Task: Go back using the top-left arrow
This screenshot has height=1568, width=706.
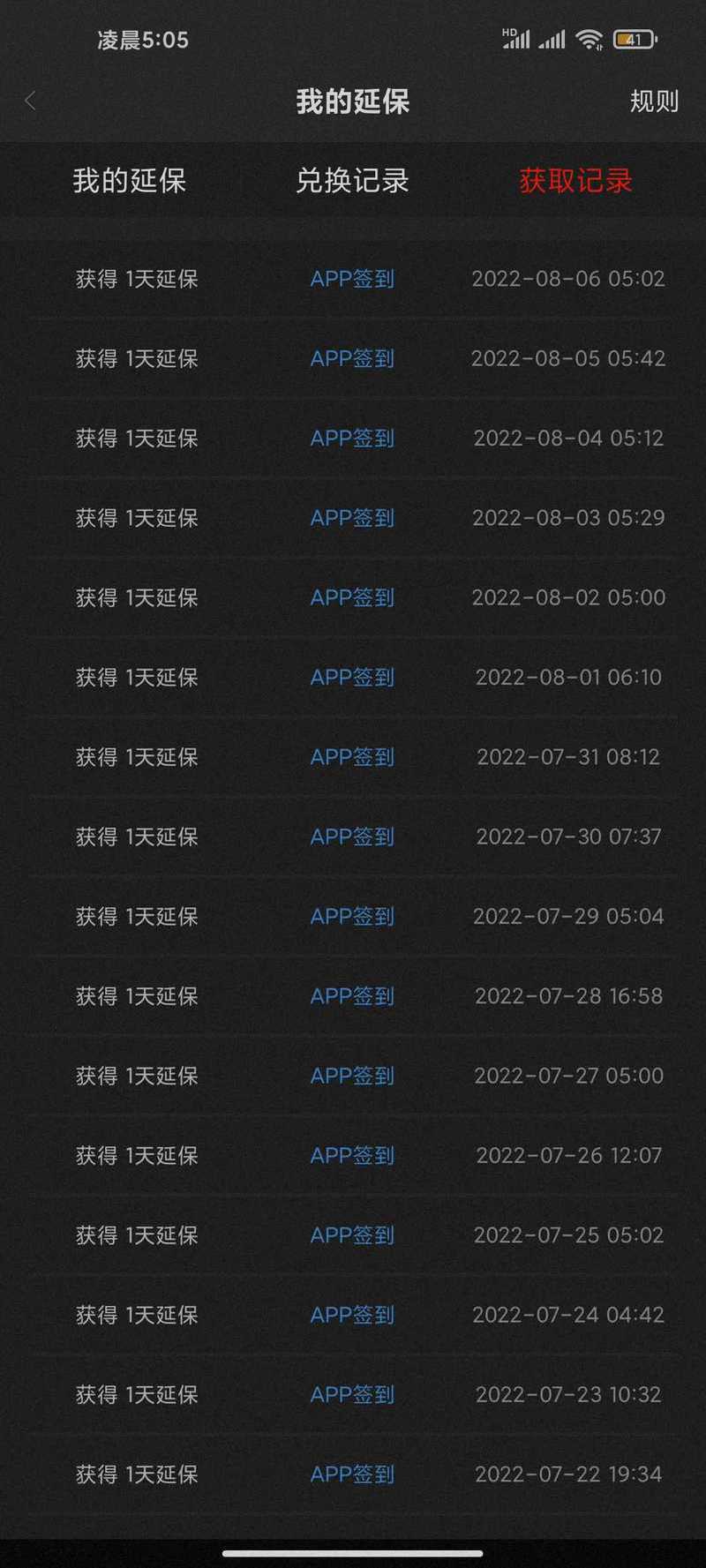Action: [x=31, y=101]
